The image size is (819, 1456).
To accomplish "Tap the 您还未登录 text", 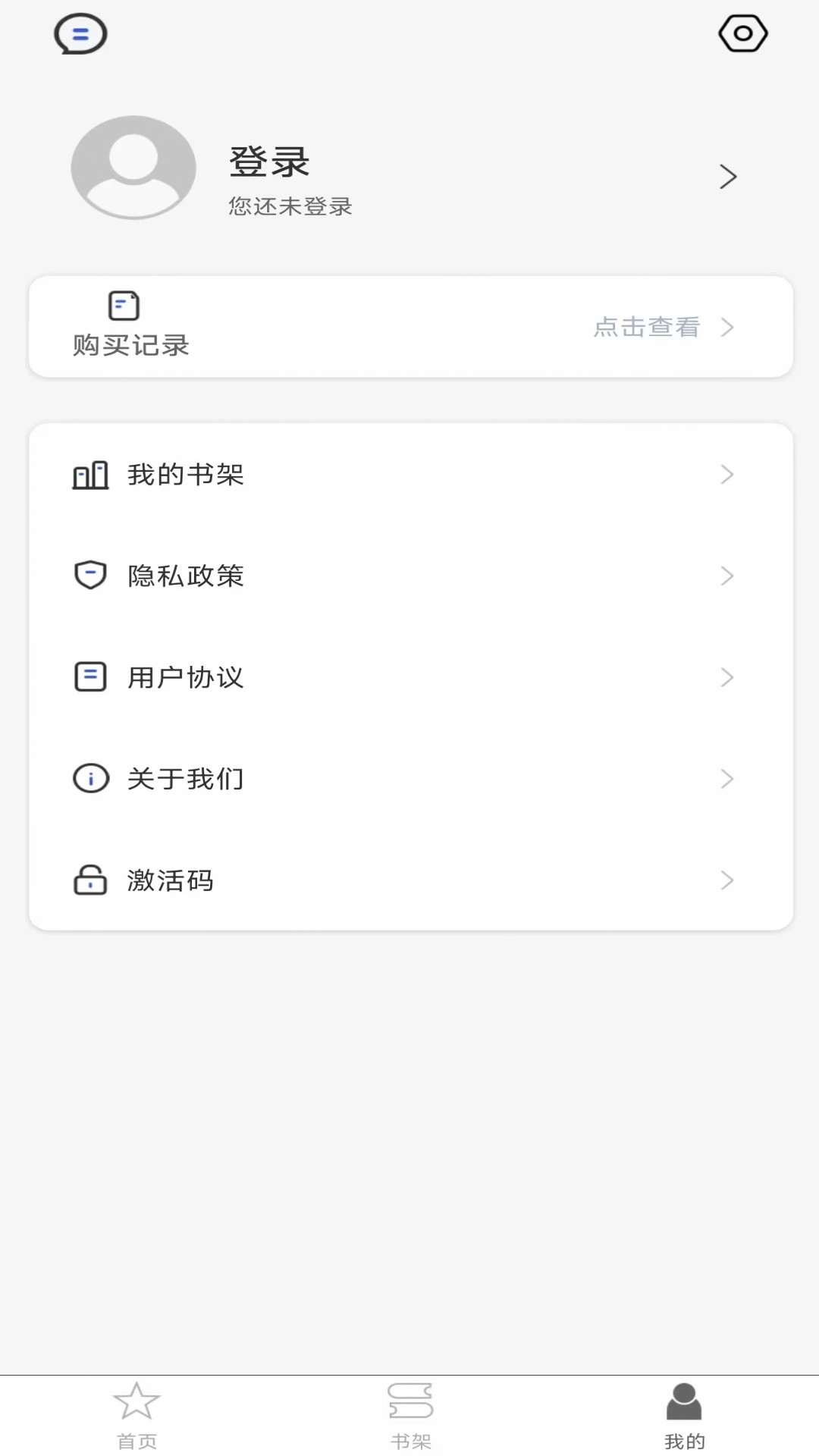I will pyautogui.click(x=289, y=206).
